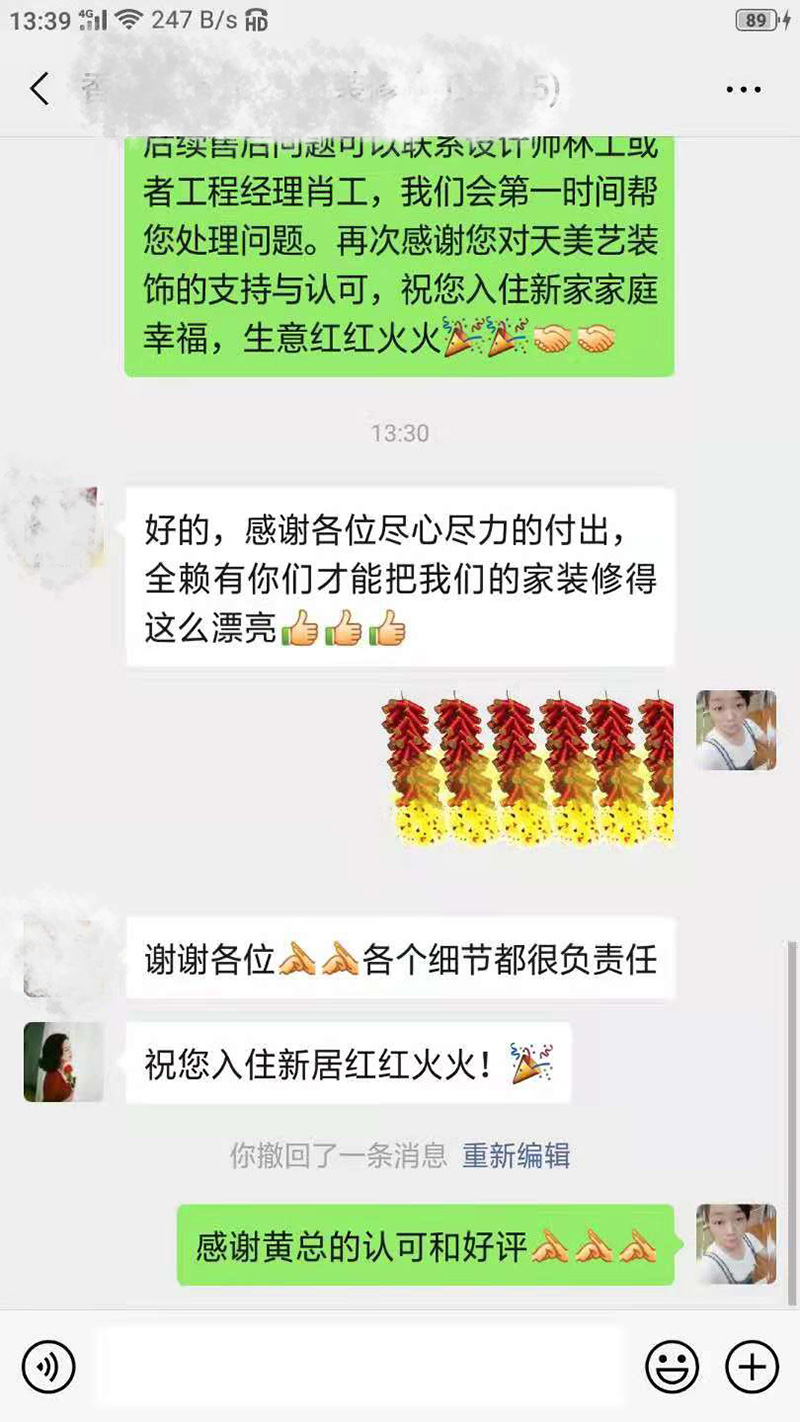This screenshot has height=1422, width=800.
Task: Switch to voice message input
Action: click(x=49, y=1366)
